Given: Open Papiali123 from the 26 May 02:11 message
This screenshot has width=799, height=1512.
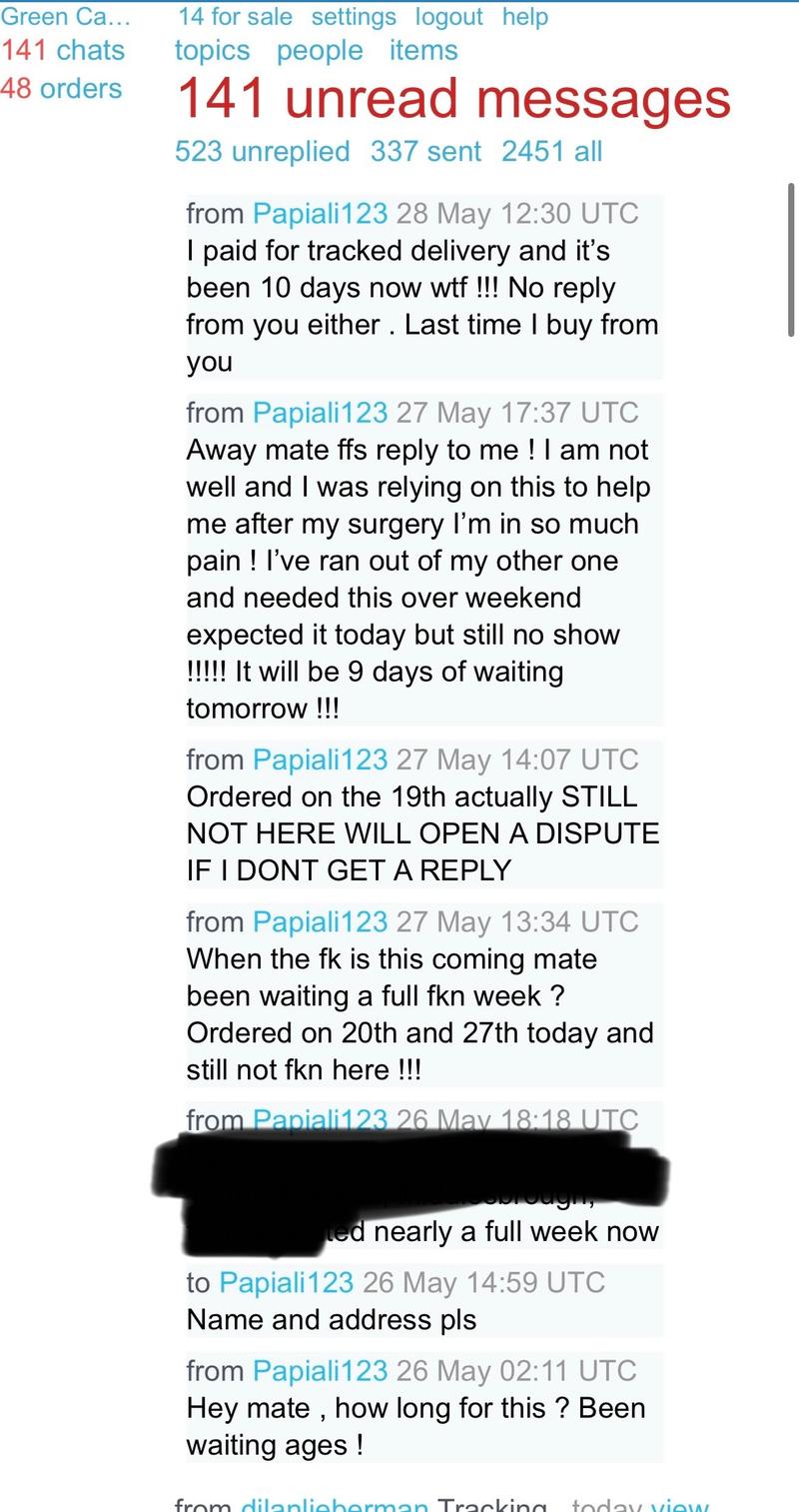Looking at the screenshot, I should [320, 1371].
